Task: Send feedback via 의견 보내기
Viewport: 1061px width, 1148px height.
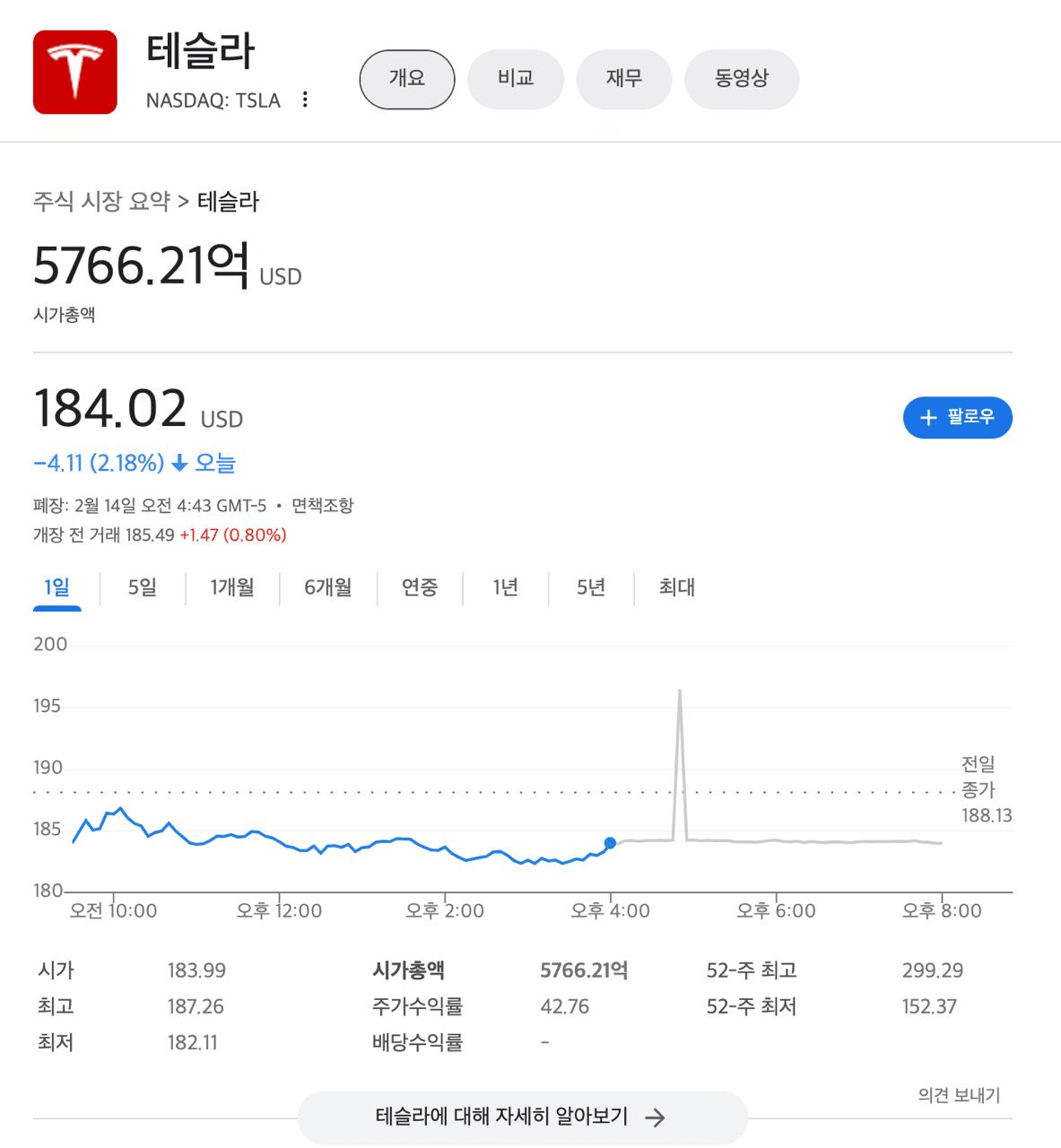Action: click(x=959, y=1095)
